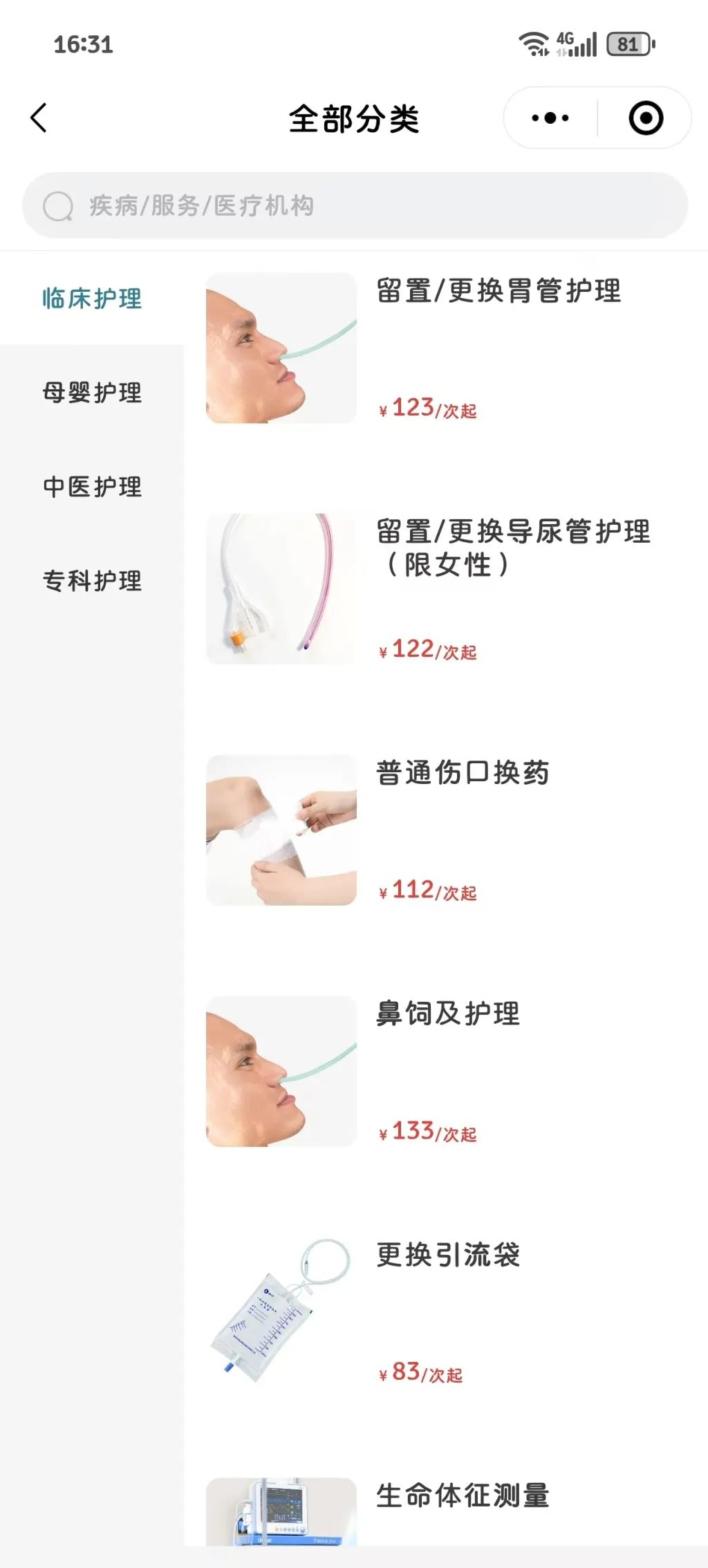This screenshot has width=708, height=1568.
Task: Open the mini program three-dot menu
Action: pyautogui.click(x=550, y=118)
